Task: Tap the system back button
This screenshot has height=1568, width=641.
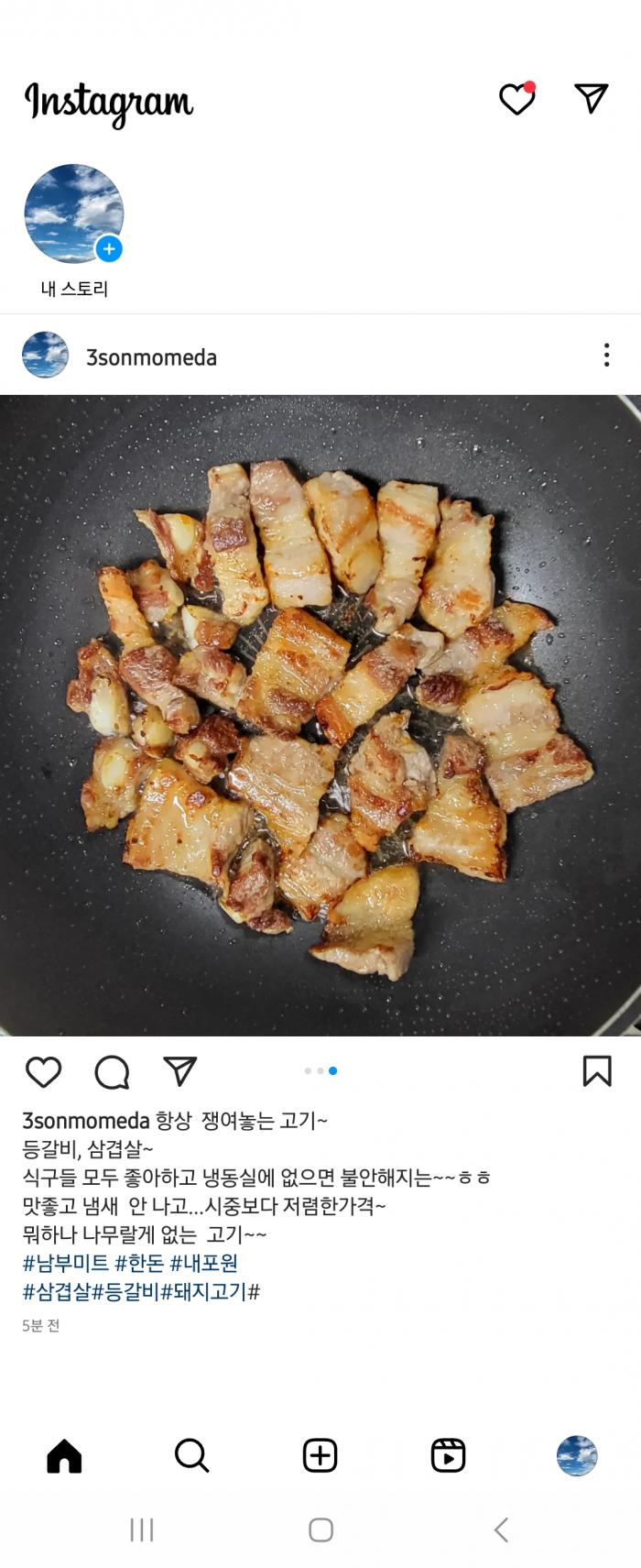Action: click(x=501, y=1530)
